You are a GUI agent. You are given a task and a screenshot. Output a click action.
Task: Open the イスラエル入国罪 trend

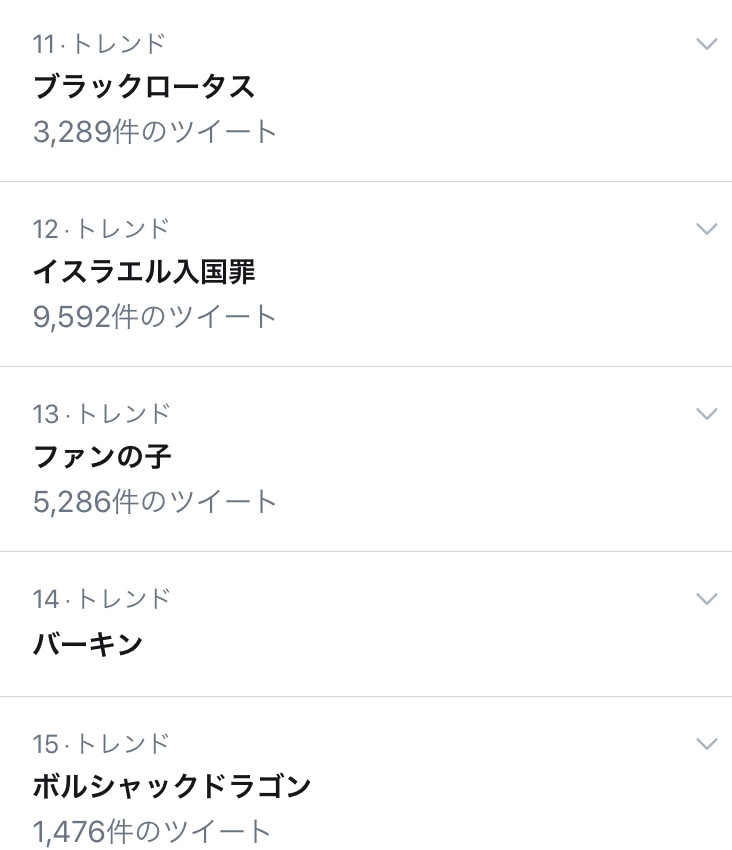coord(145,272)
